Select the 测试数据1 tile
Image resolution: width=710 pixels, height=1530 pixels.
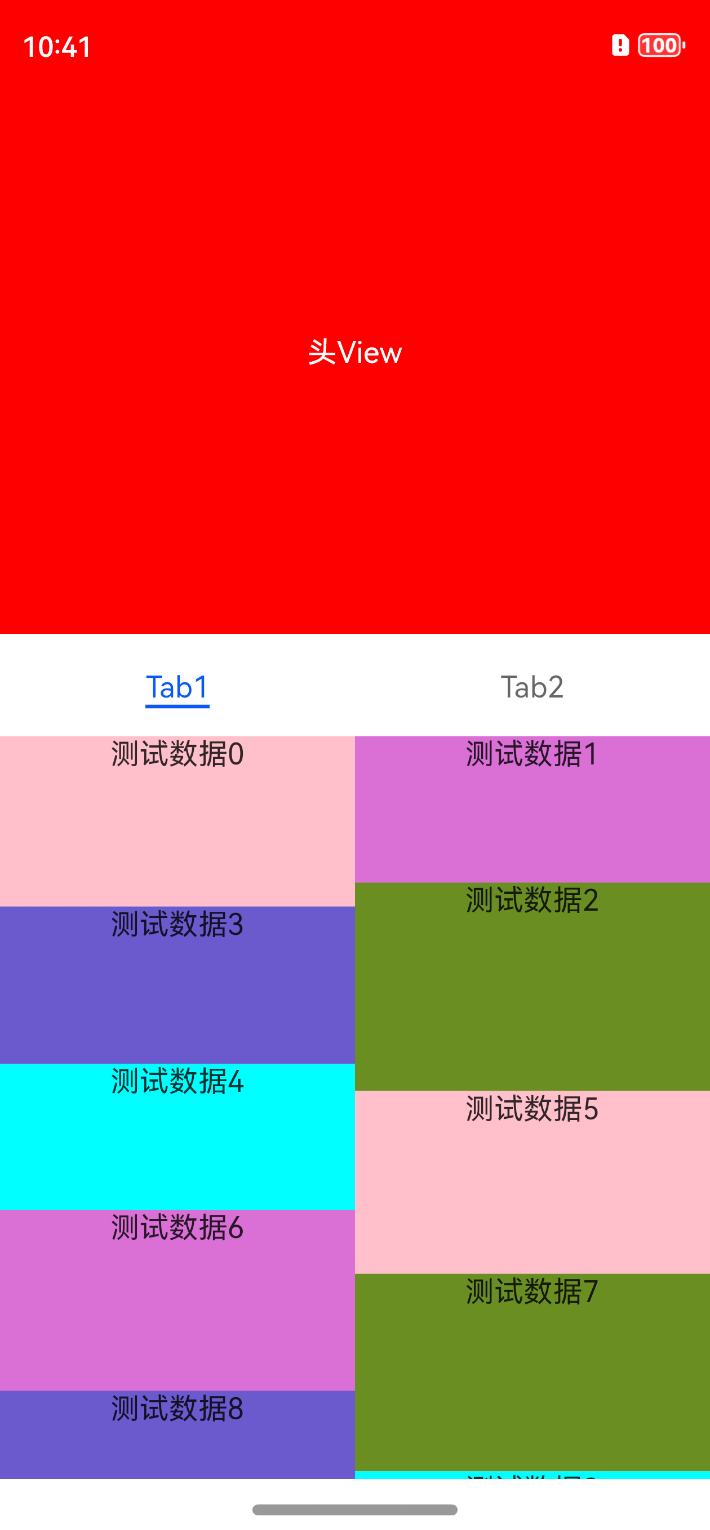pyautogui.click(x=532, y=808)
